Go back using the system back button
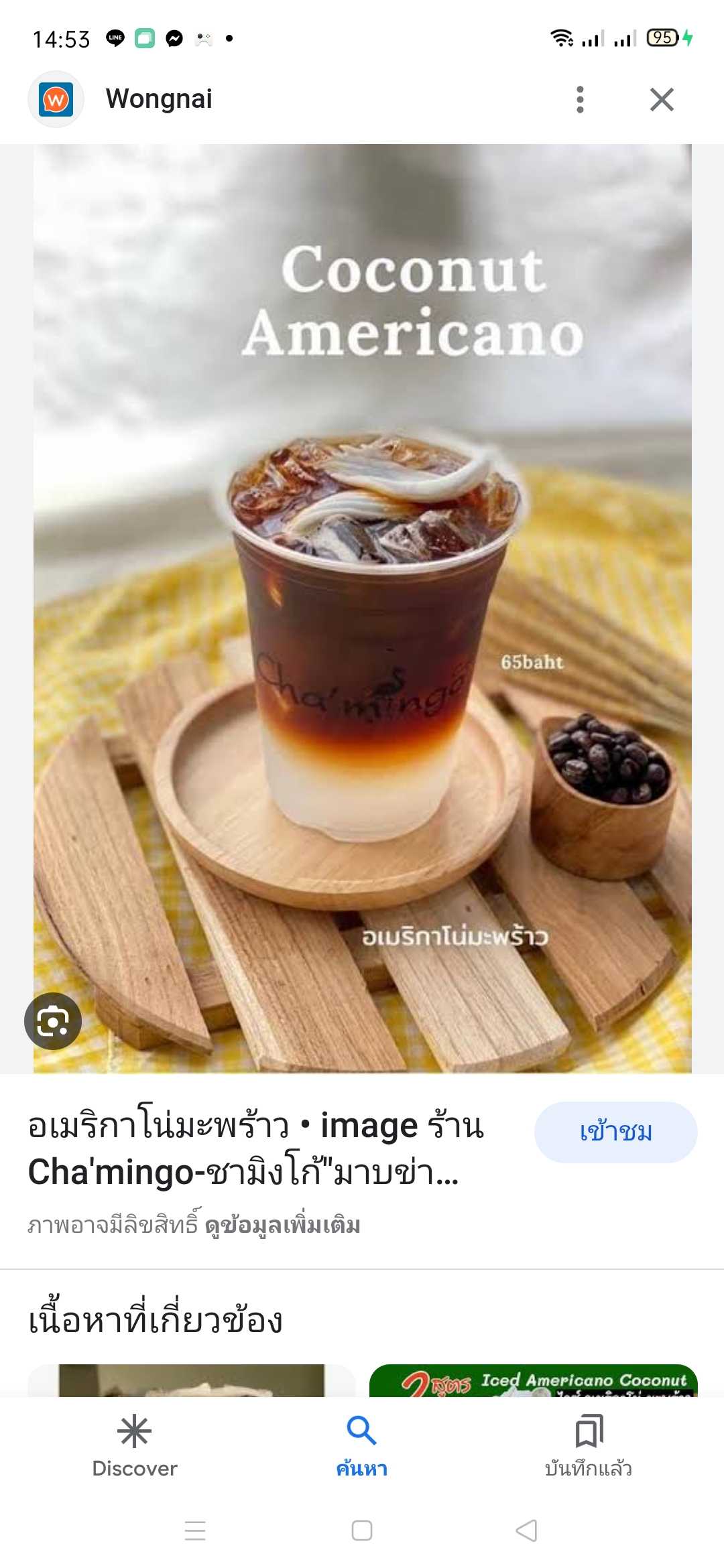 527,1530
